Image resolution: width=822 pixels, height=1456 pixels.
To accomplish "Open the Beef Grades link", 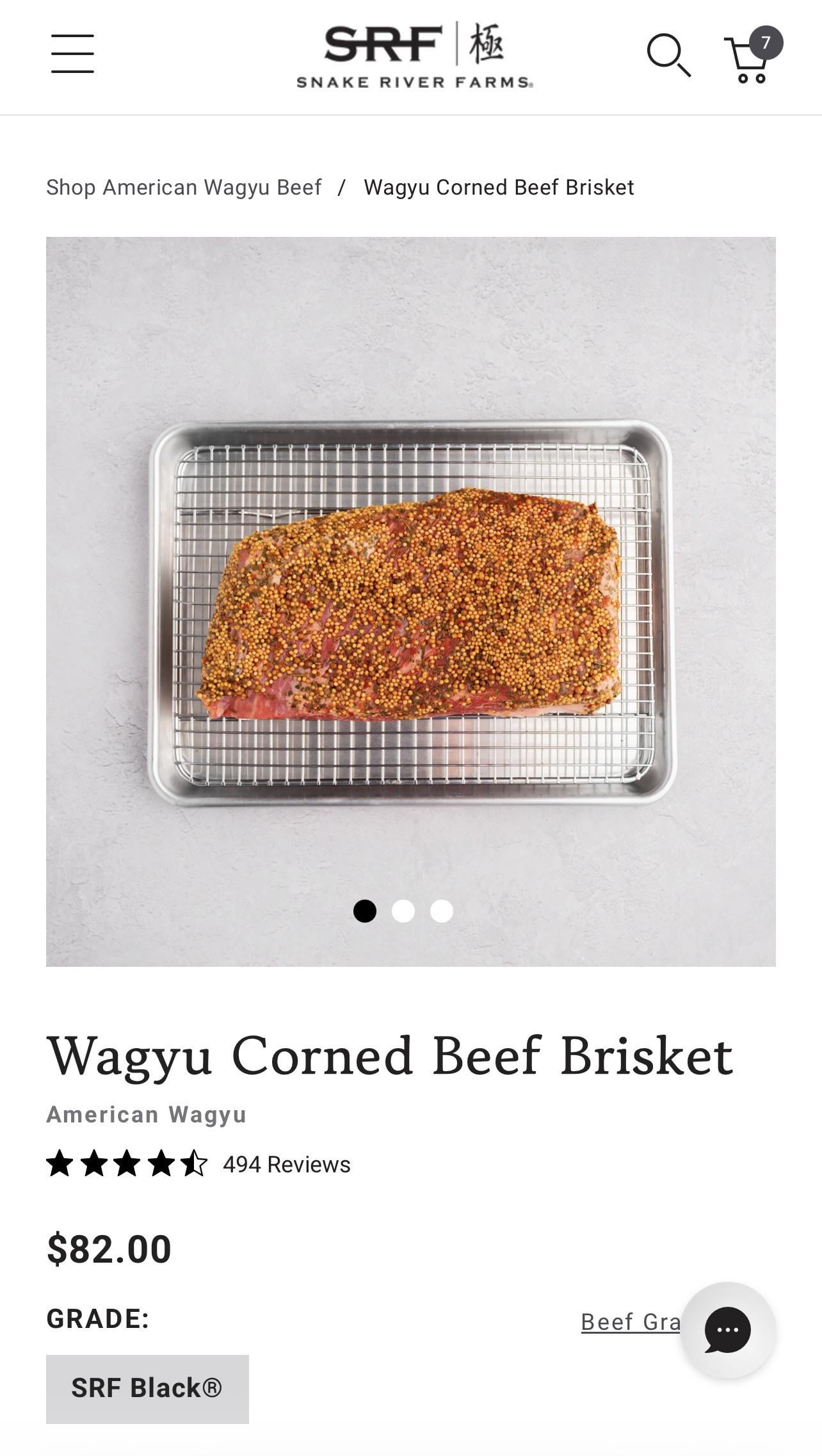I will click(x=630, y=1322).
